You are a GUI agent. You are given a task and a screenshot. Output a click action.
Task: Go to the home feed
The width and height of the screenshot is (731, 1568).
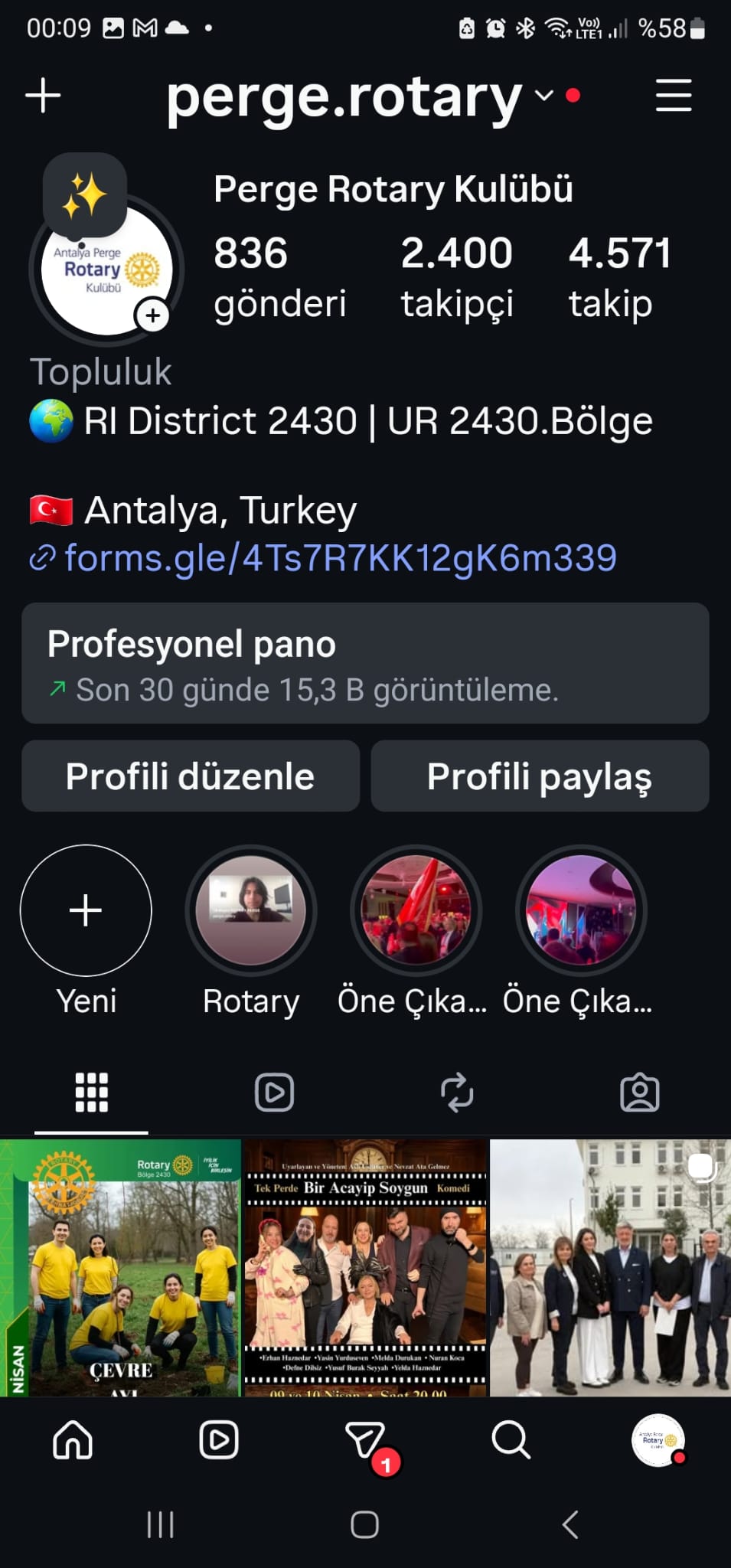73,1441
